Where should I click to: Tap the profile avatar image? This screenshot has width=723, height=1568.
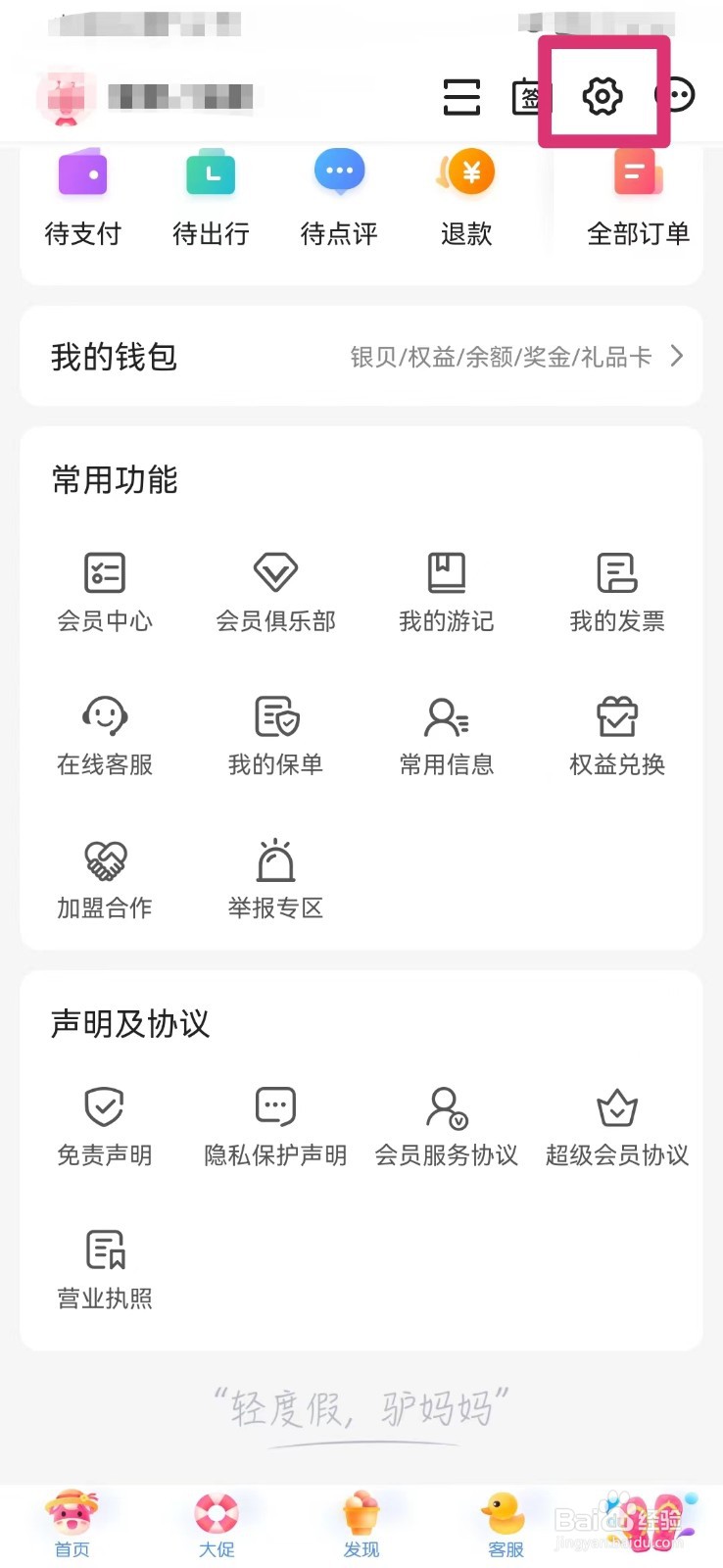point(65,96)
